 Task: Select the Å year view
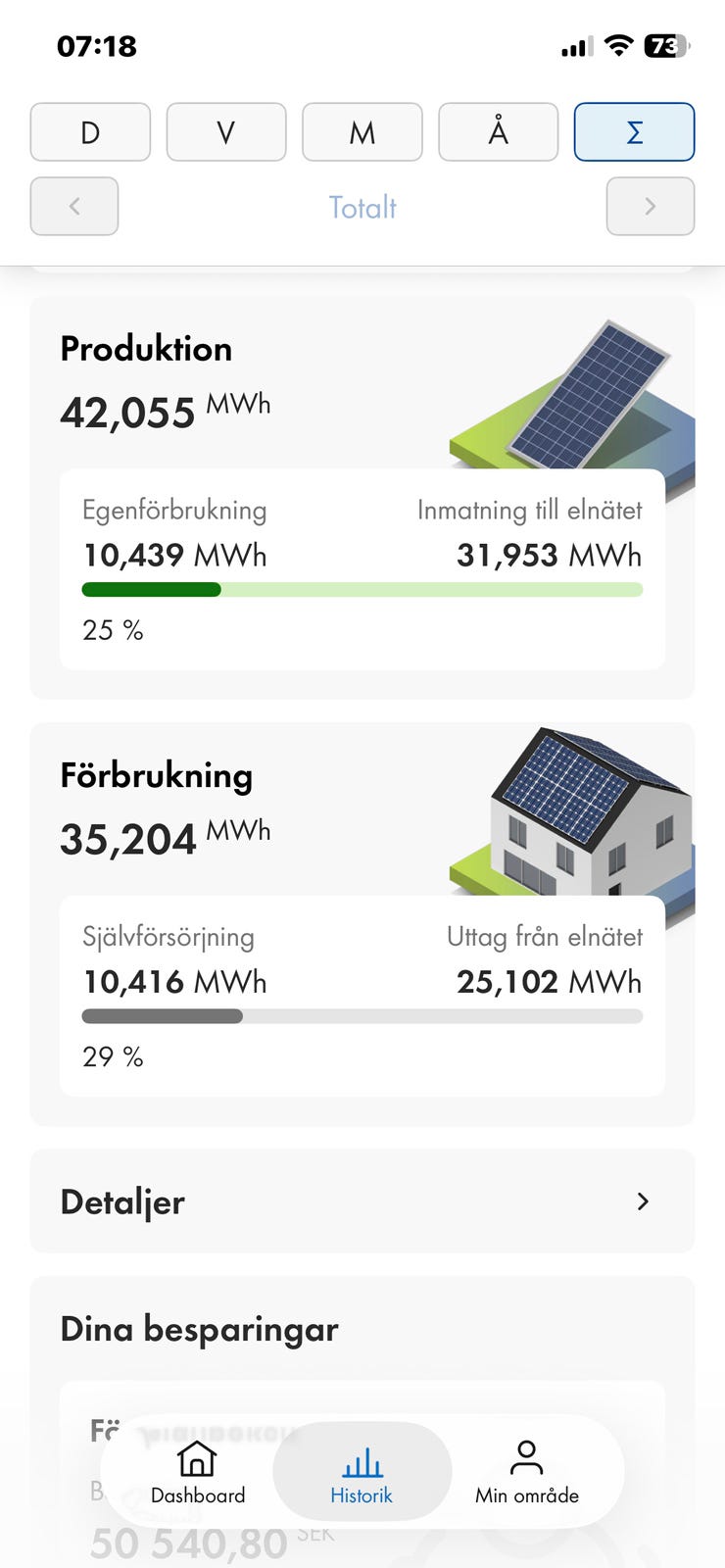(499, 131)
